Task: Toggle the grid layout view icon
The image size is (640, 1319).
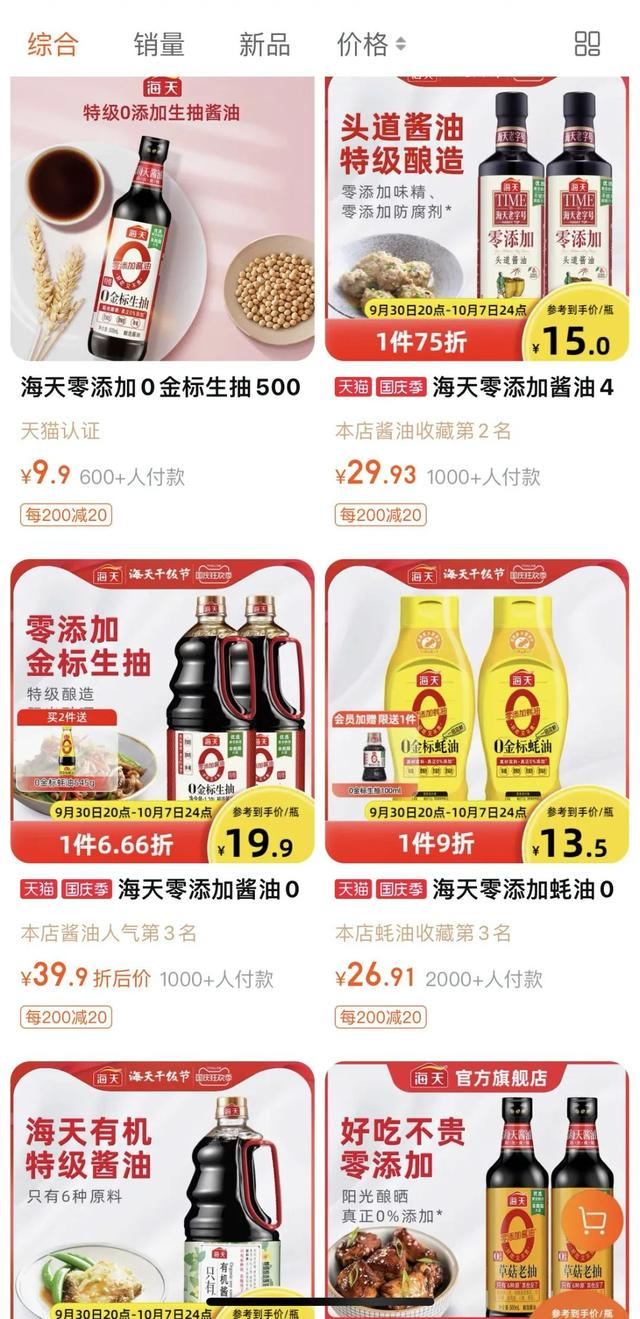Action: pyautogui.click(x=587, y=44)
